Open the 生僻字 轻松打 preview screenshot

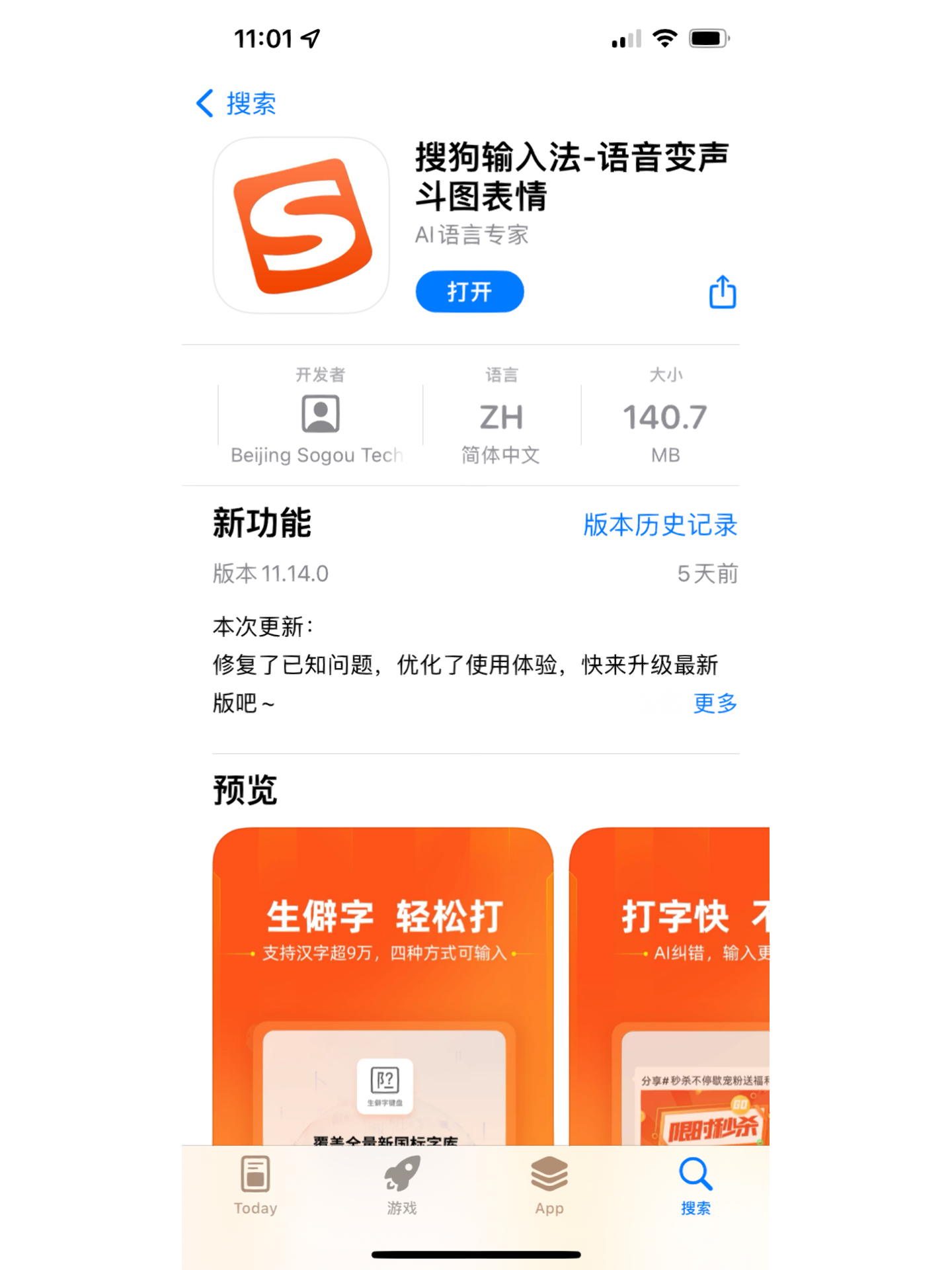tap(383, 986)
